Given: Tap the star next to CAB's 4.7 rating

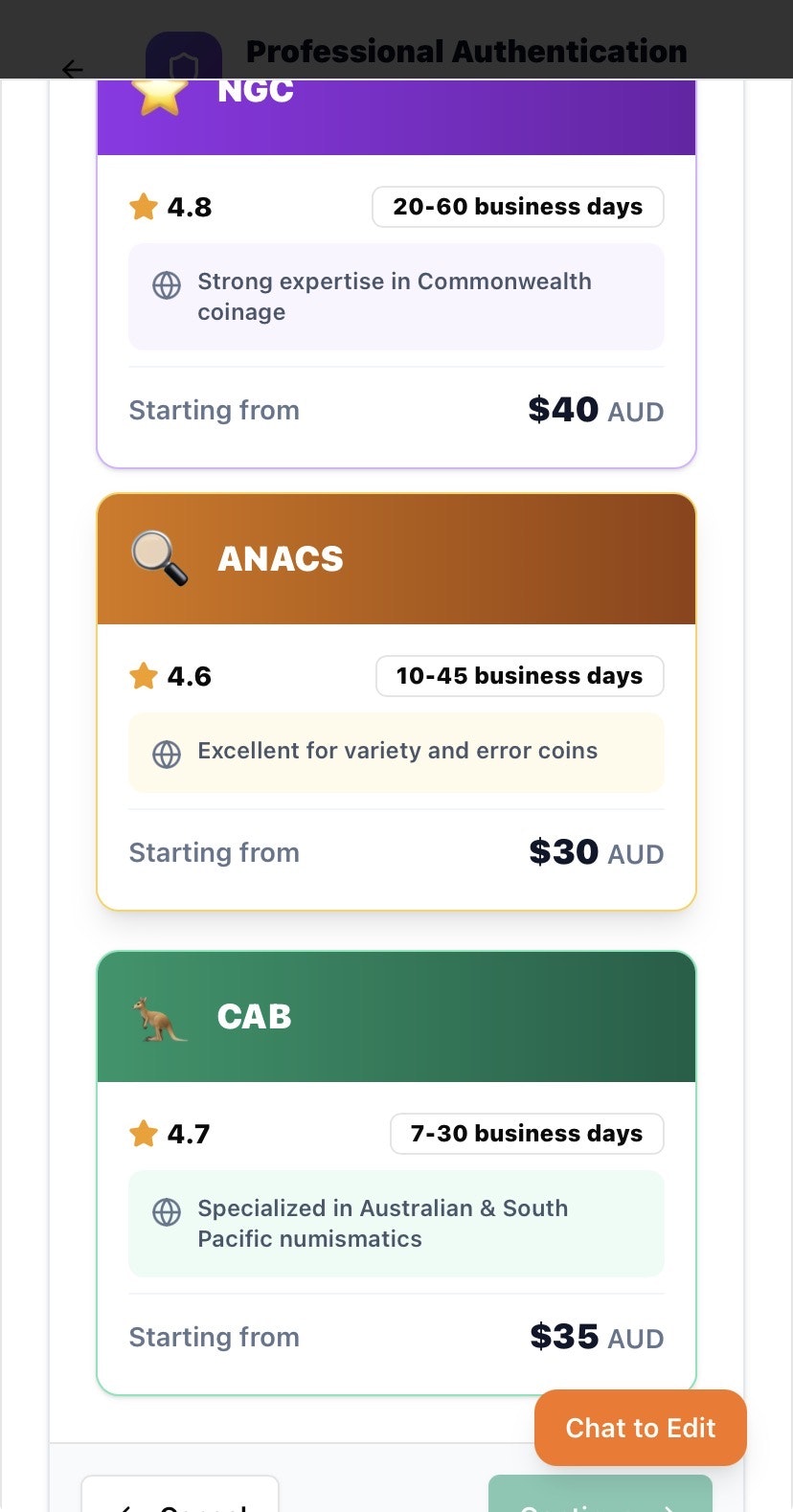Looking at the screenshot, I should point(144,1134).
